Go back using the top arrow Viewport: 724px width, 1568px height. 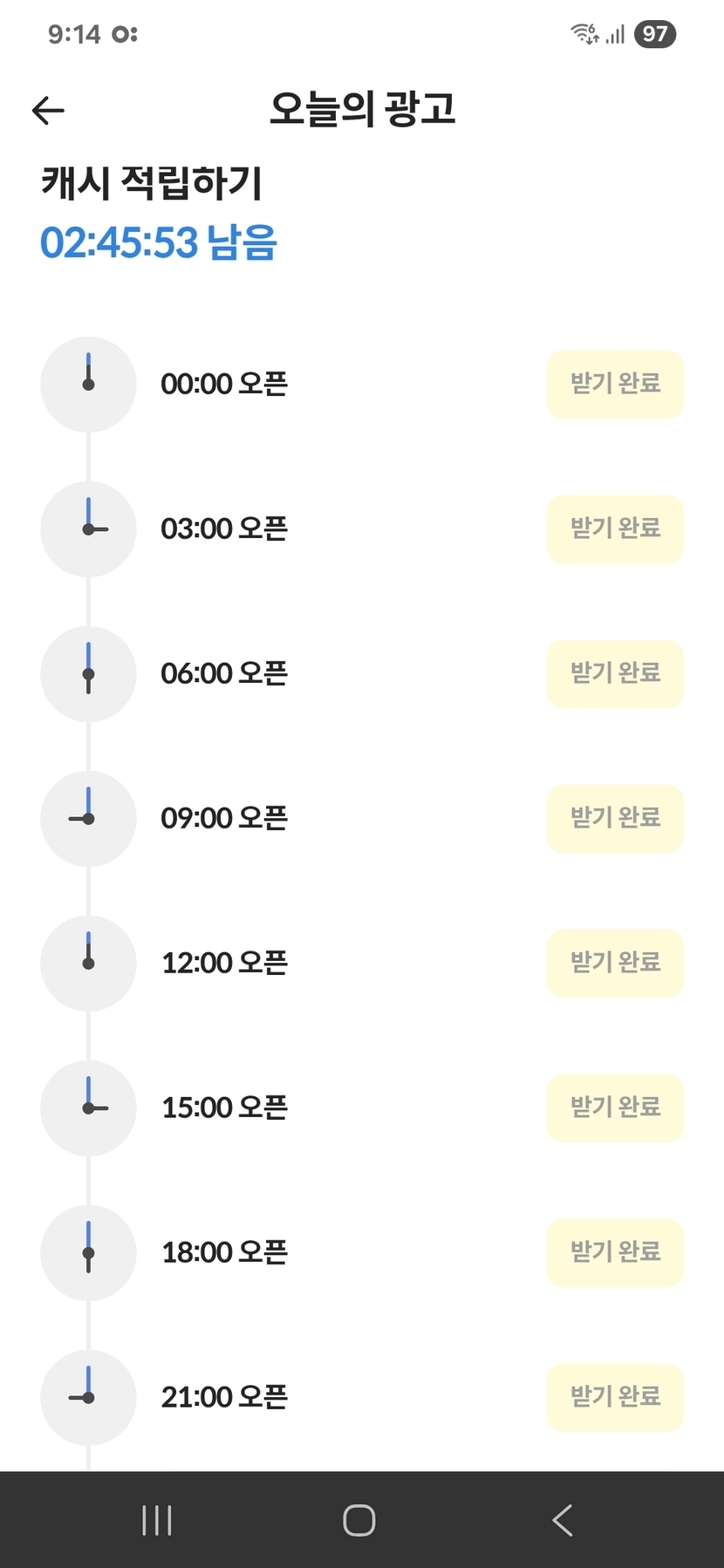coord(48,110)
